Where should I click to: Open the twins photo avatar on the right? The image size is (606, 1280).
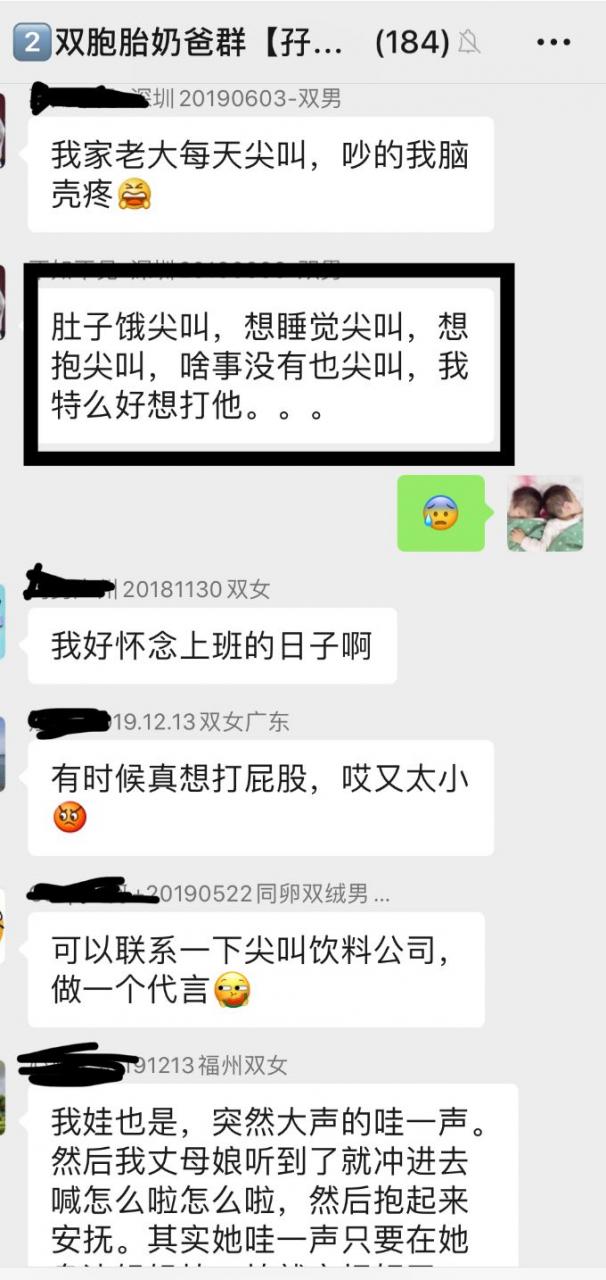pos(544,513)
